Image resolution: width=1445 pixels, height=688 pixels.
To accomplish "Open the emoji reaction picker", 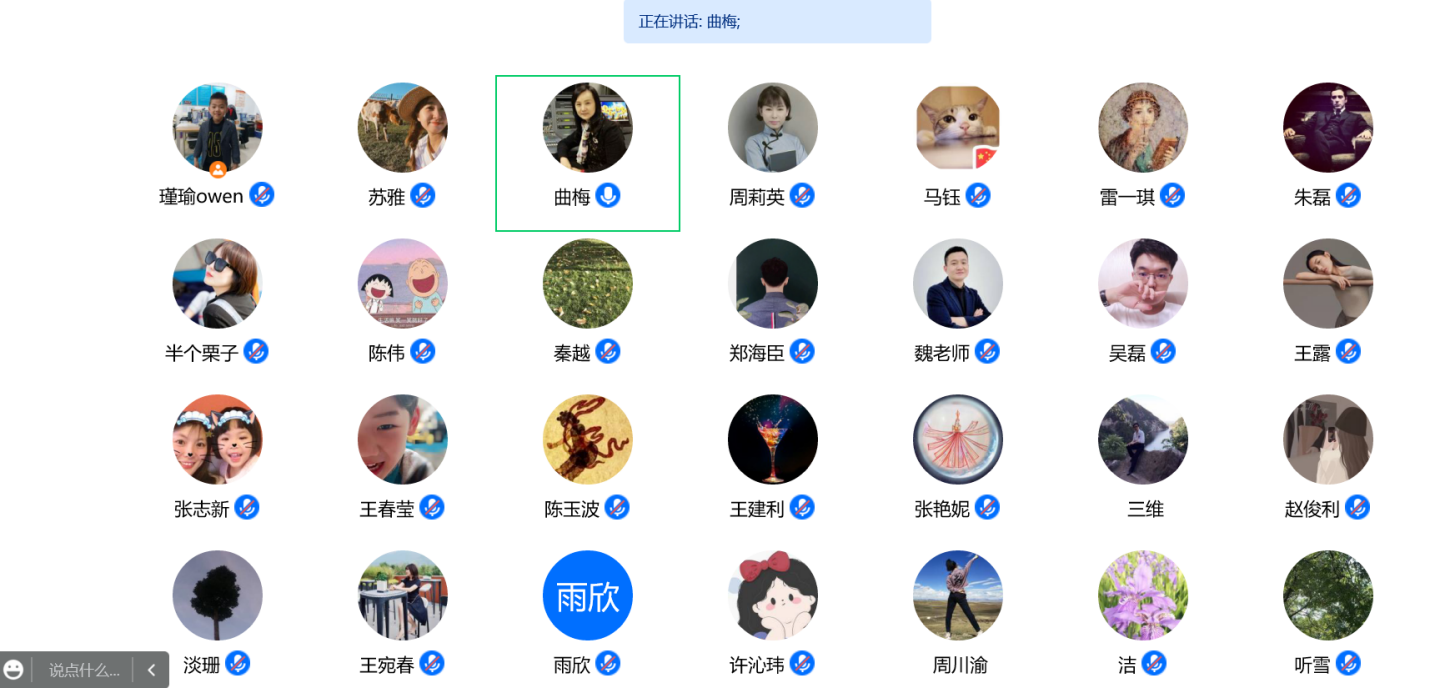I will (14, 669).
